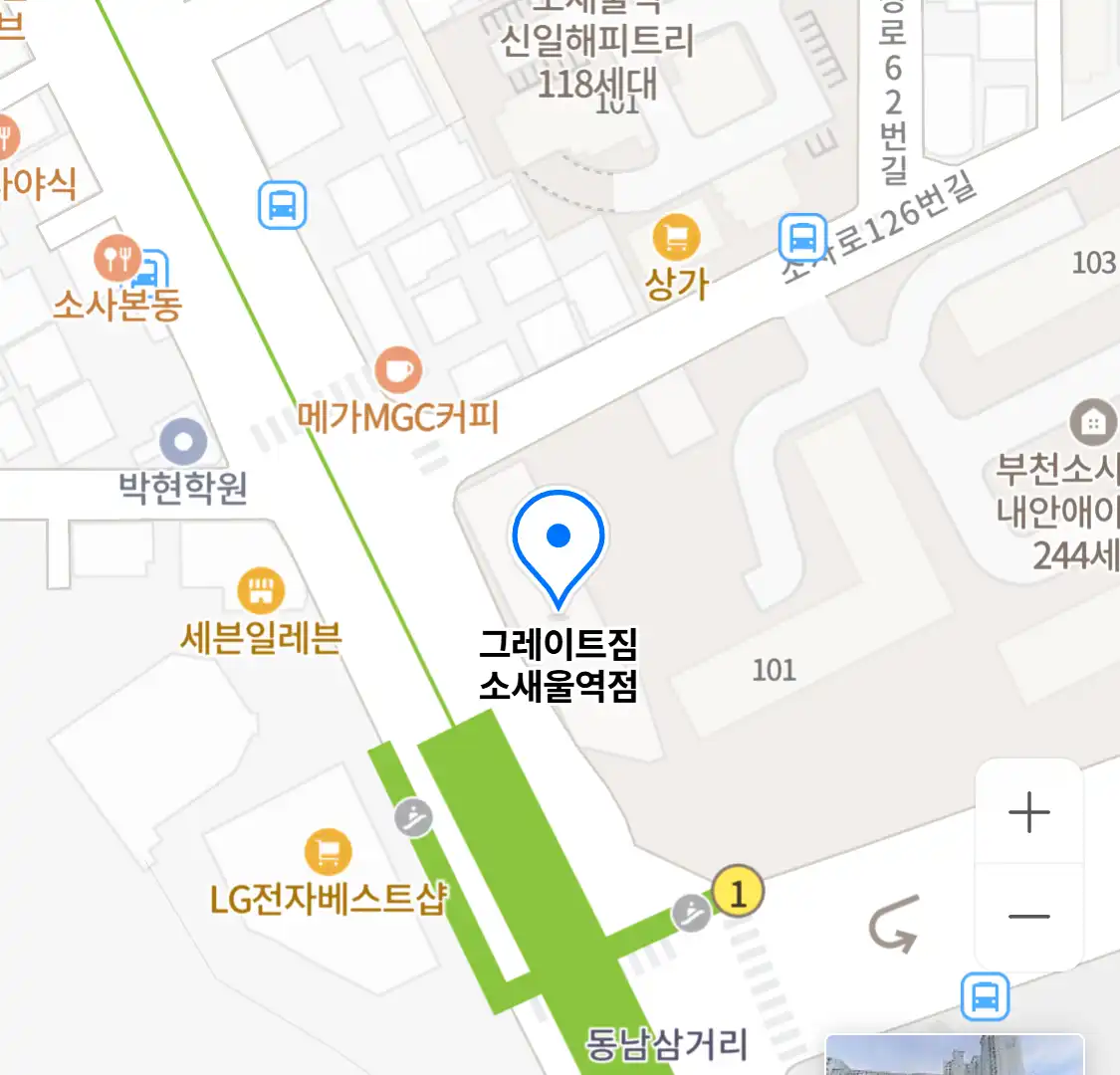Tap the bus stop on 소사로126번길

pyautogui.click(x=802, y=238)
